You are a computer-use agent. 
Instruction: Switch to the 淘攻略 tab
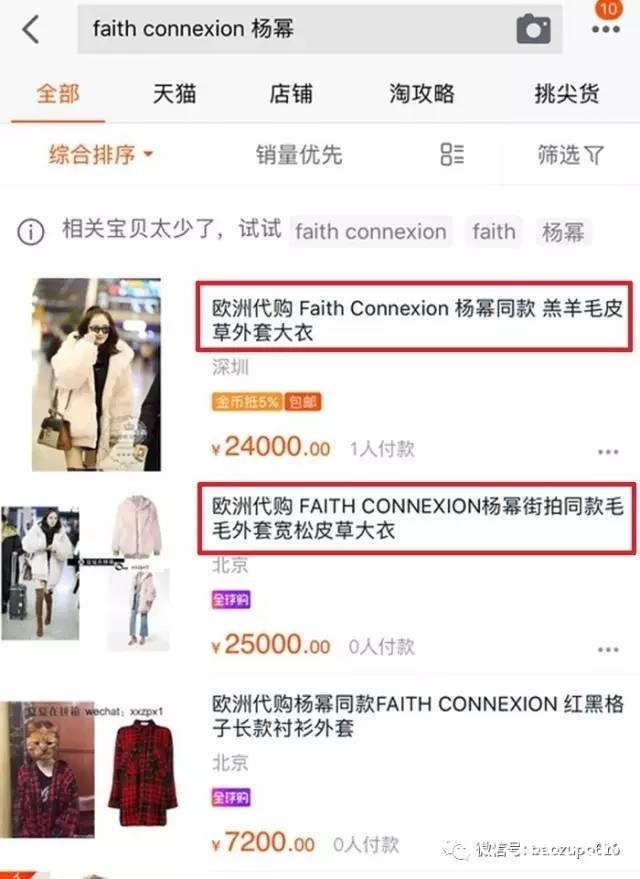[421, 94]
